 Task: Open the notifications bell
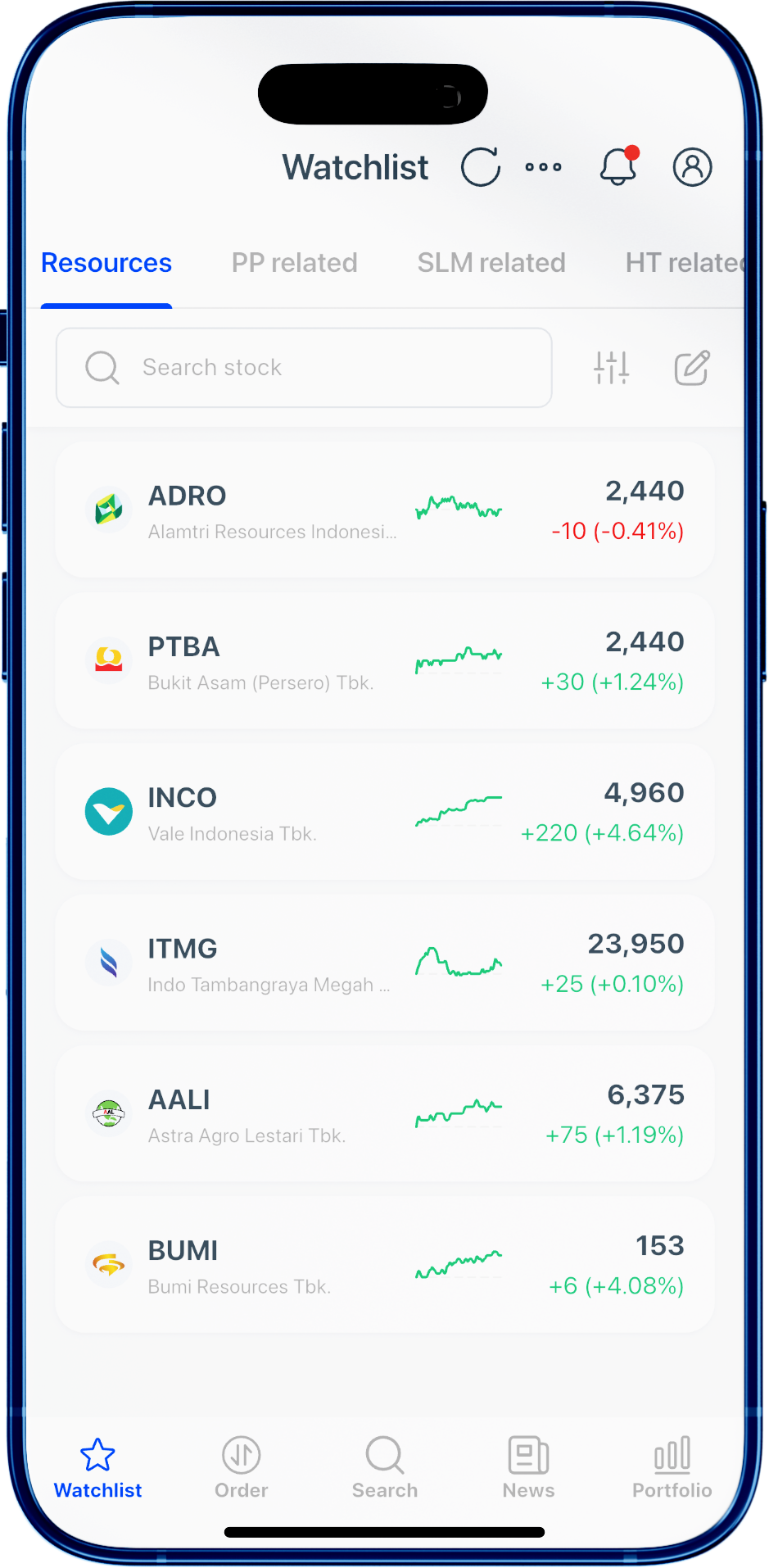point(619,166)
